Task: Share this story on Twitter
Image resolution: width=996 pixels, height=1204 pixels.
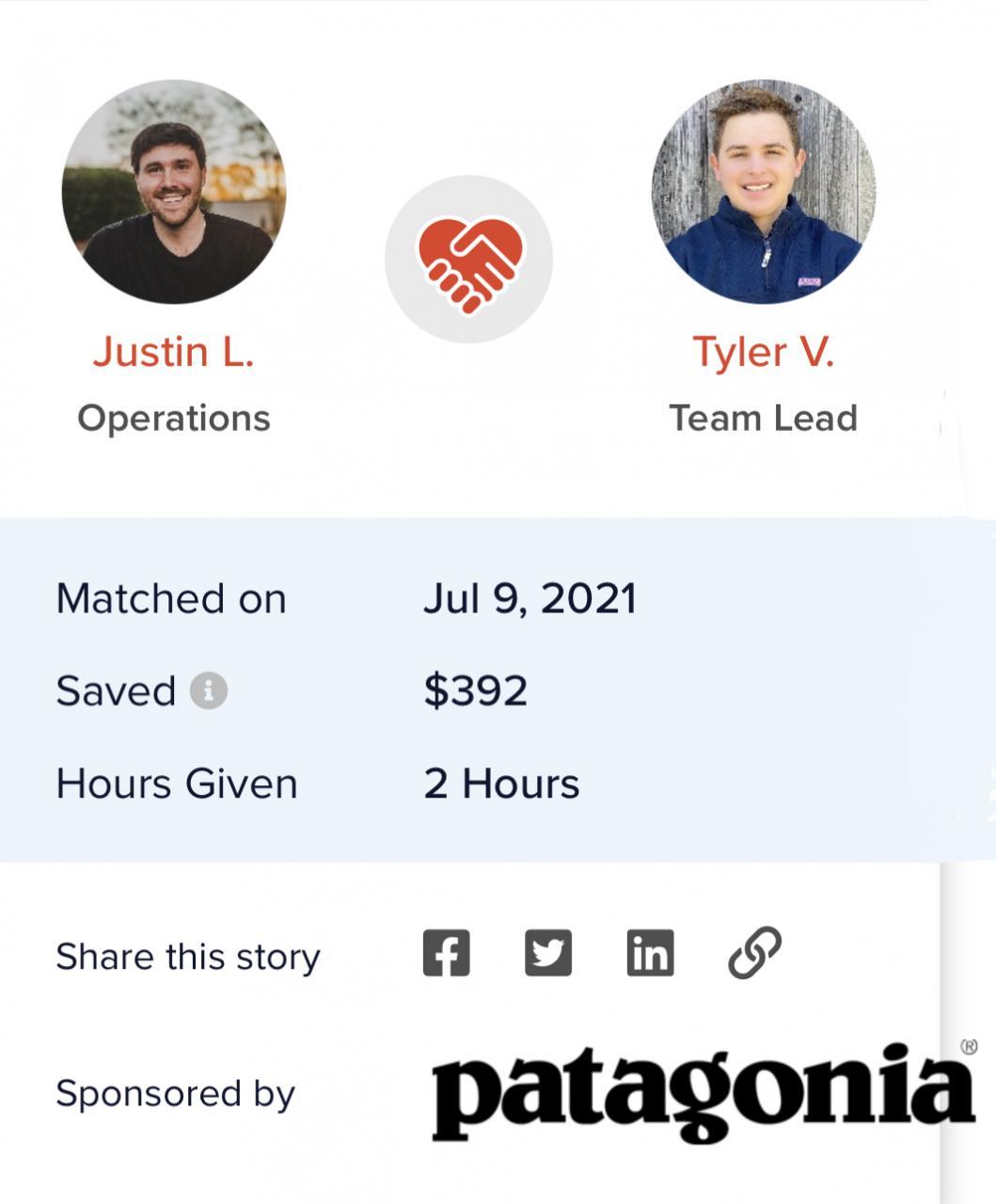Action: click(x=548, y=953)
